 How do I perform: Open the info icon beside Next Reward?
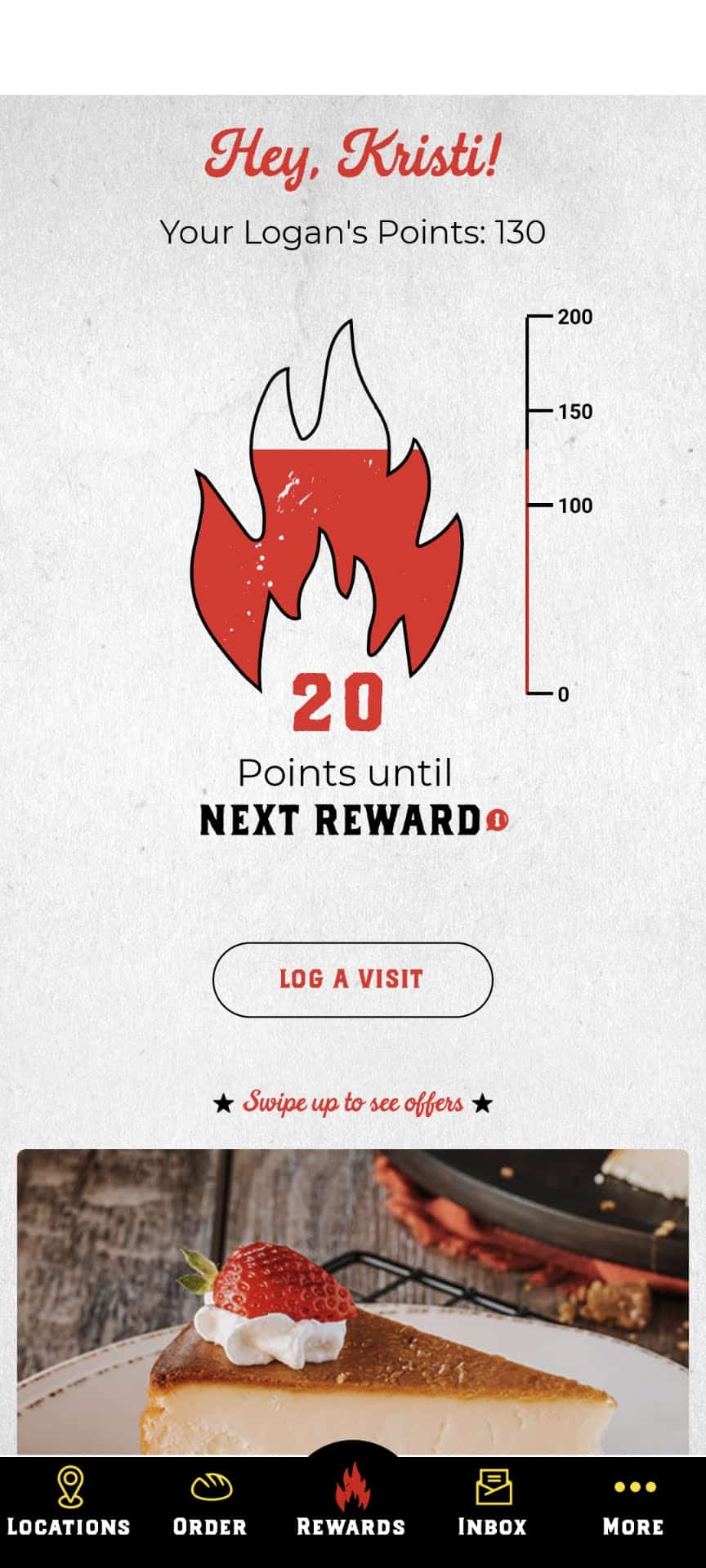pyautogui.click(x=497, y=820)
